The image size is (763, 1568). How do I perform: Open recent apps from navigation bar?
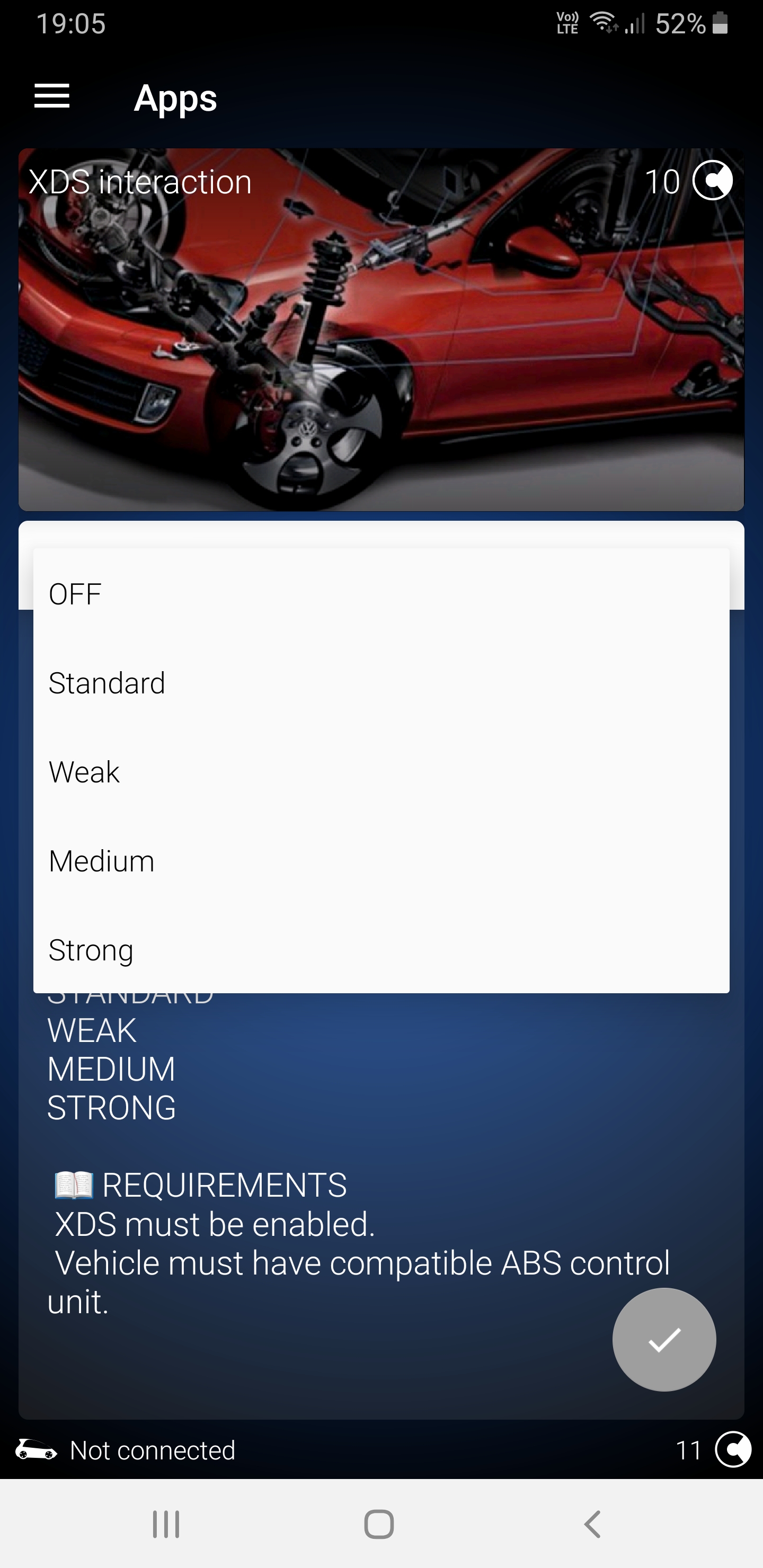pyautogui.click(x=166, y=1524)
